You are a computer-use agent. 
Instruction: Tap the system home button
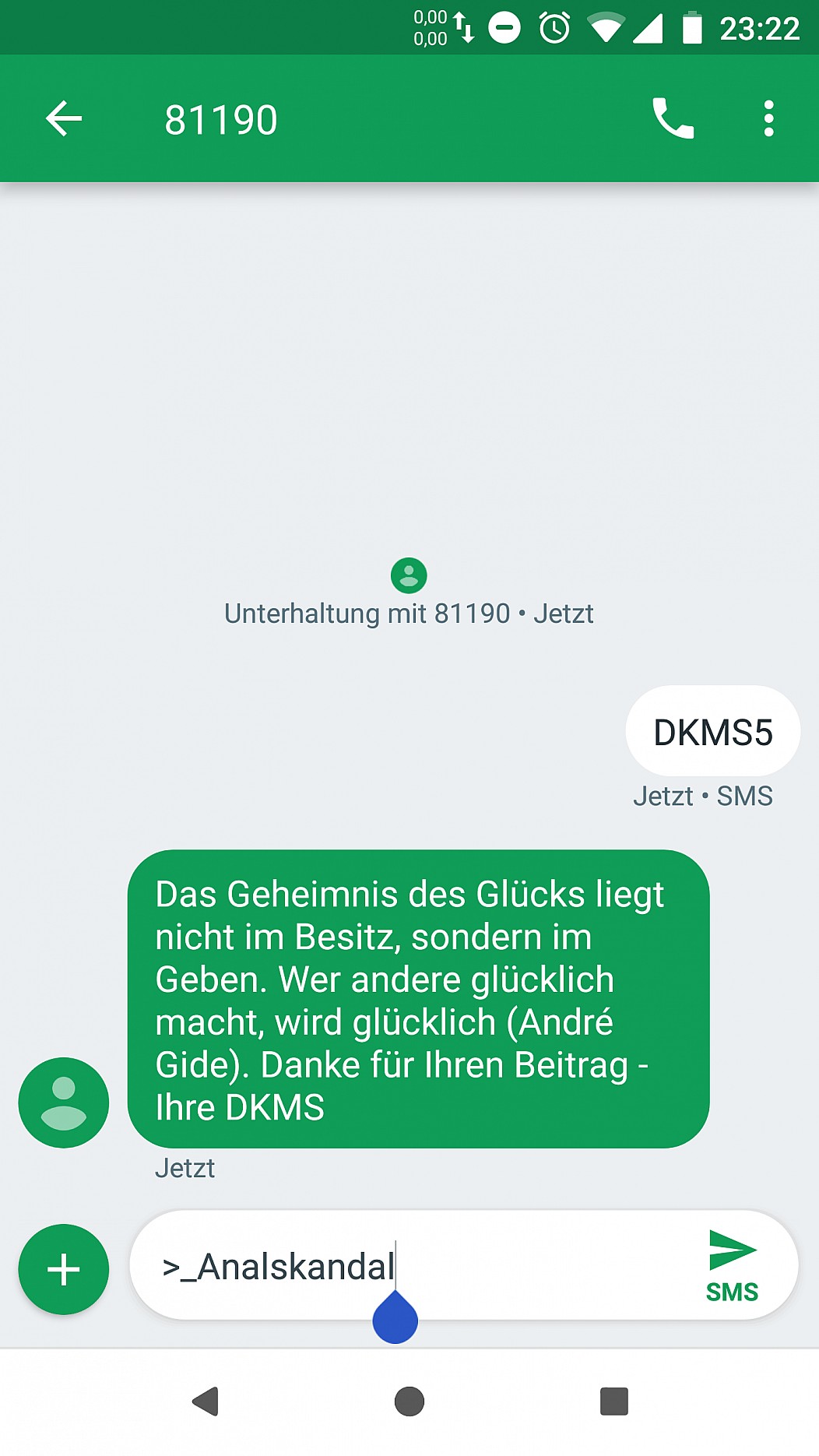click(x=409, y=1401)
